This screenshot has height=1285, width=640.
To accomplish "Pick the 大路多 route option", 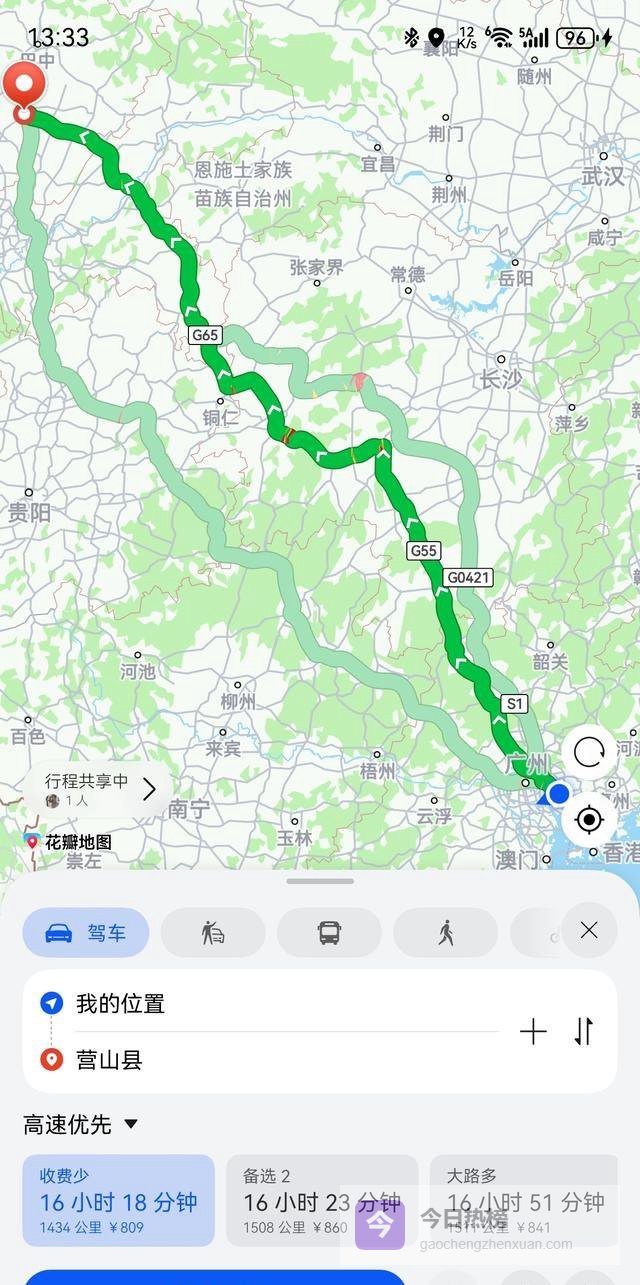I will (524, 1200).
